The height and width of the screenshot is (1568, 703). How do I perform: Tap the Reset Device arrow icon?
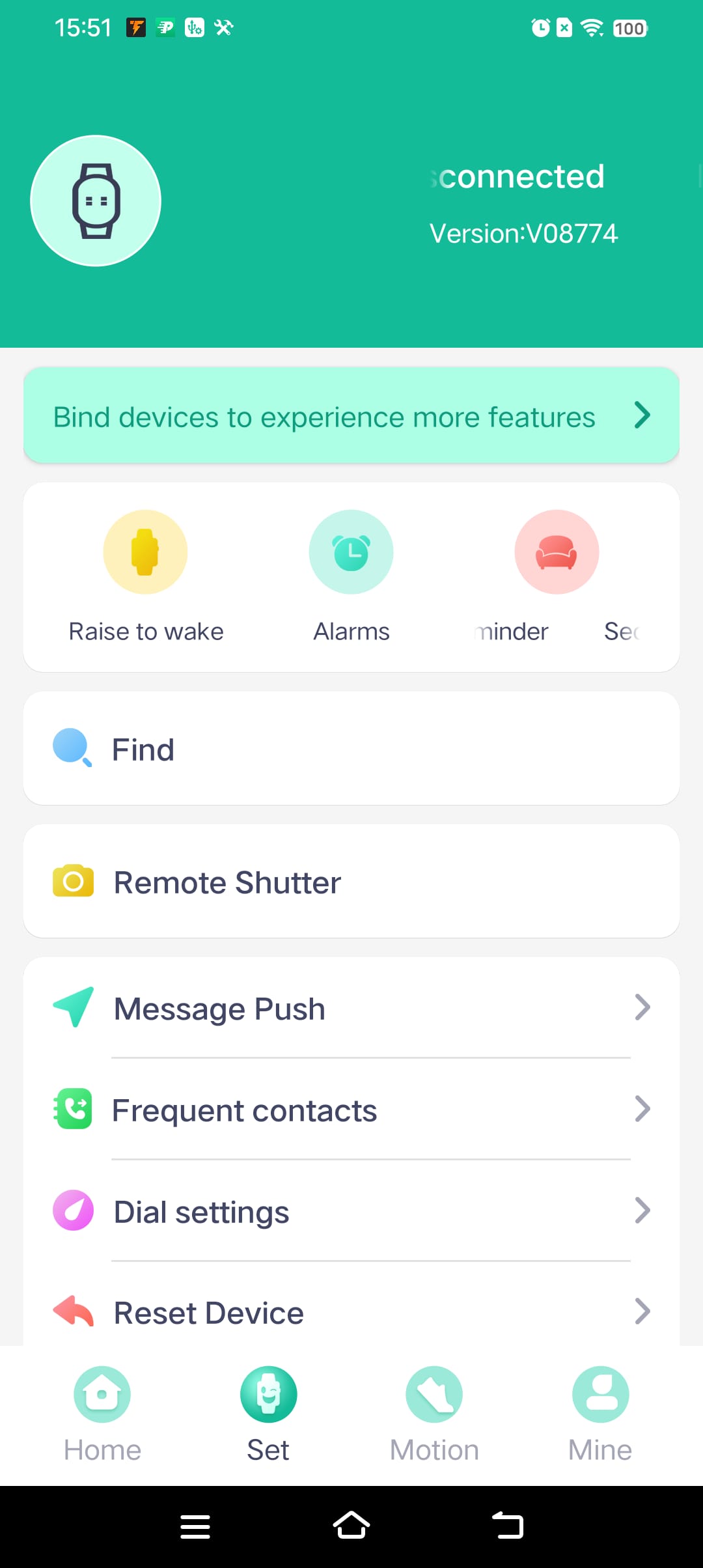(x=73, y=1311)
